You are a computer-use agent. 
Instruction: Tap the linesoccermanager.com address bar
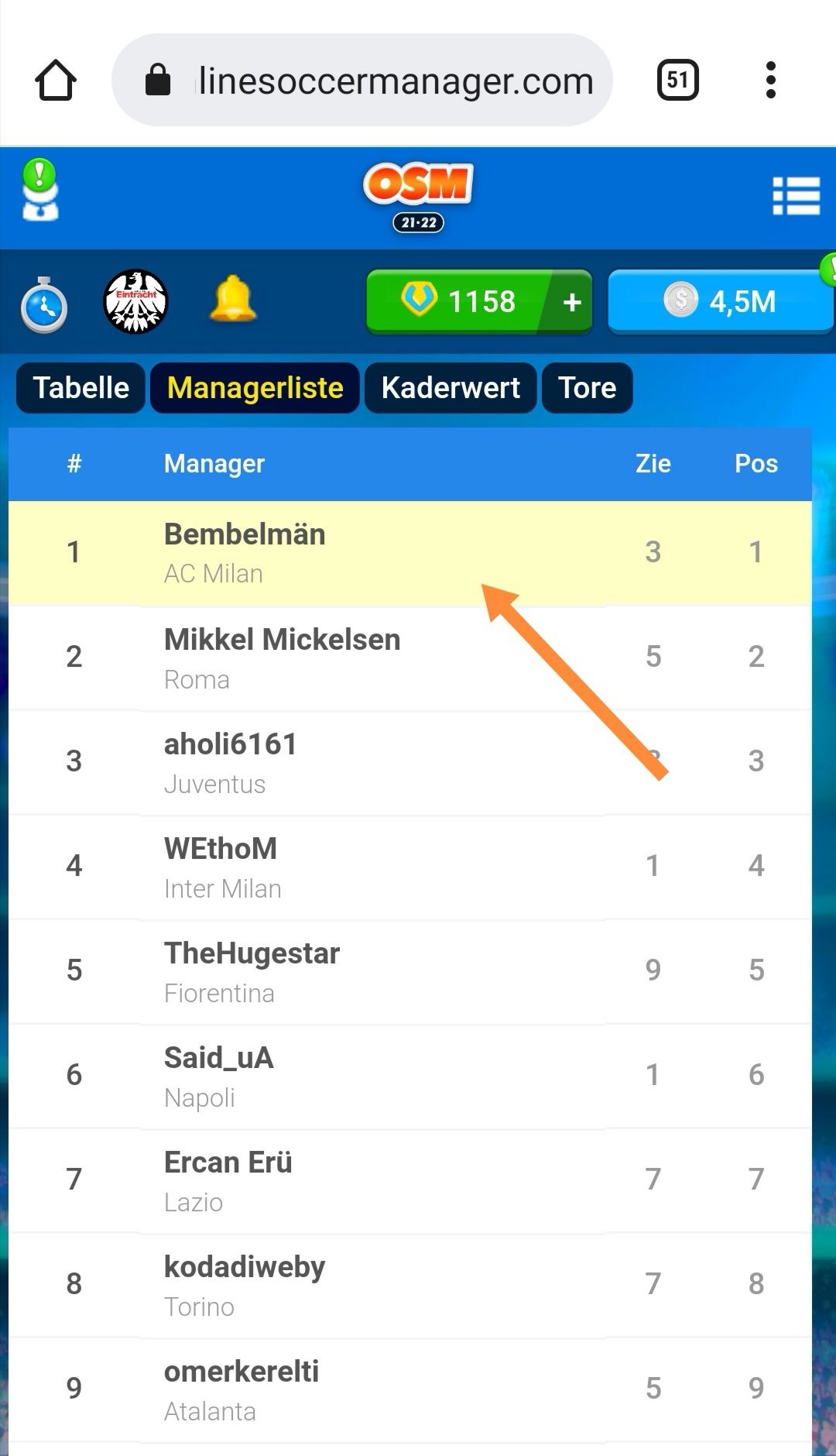click(361, 80)
